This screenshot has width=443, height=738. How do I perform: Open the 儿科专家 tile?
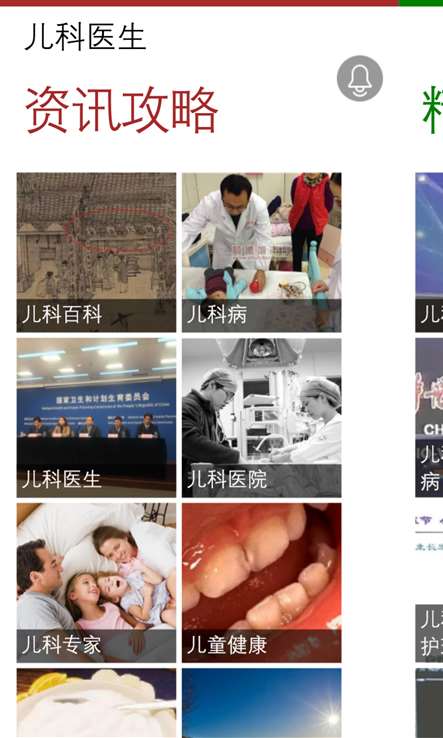97,583
